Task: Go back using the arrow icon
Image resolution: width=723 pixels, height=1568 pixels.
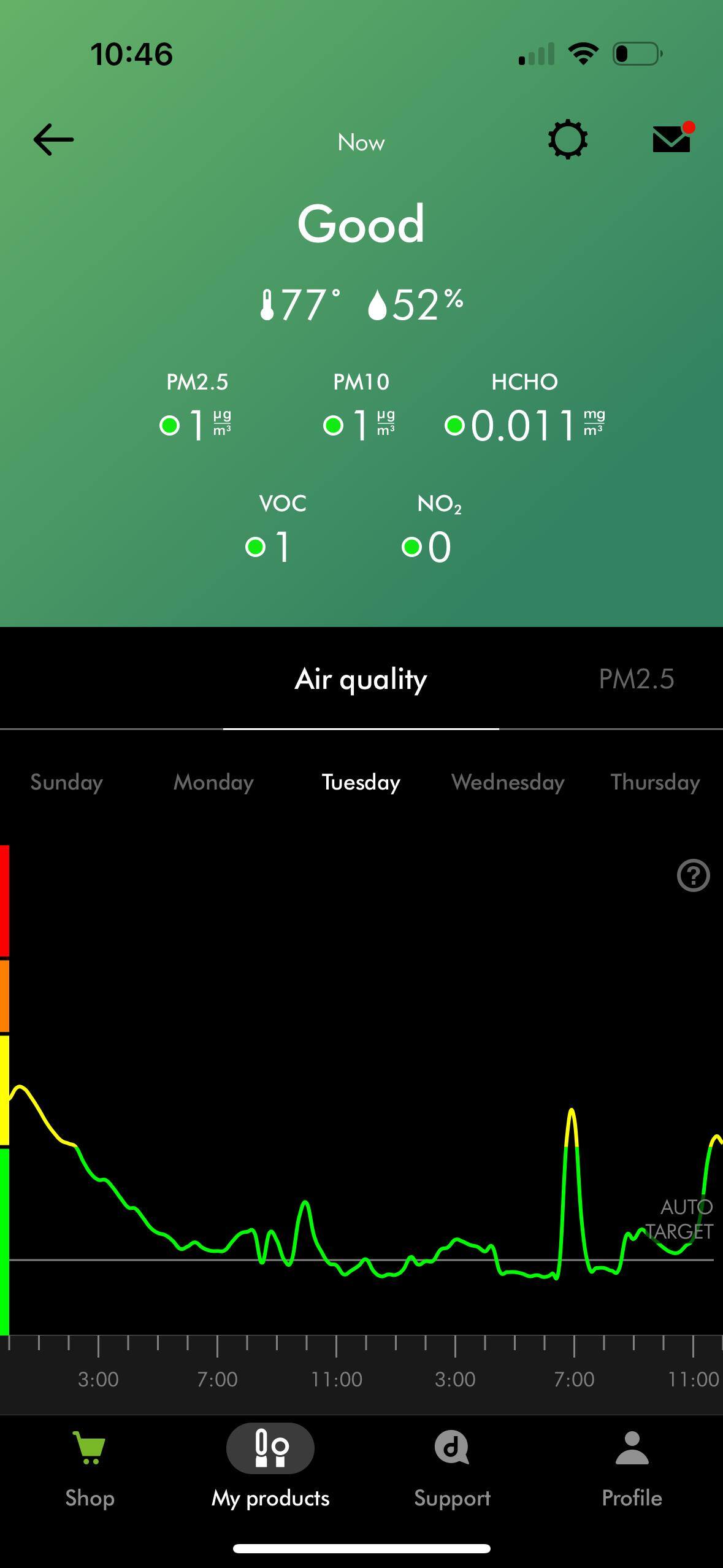Action: click(x=53, y=140)
